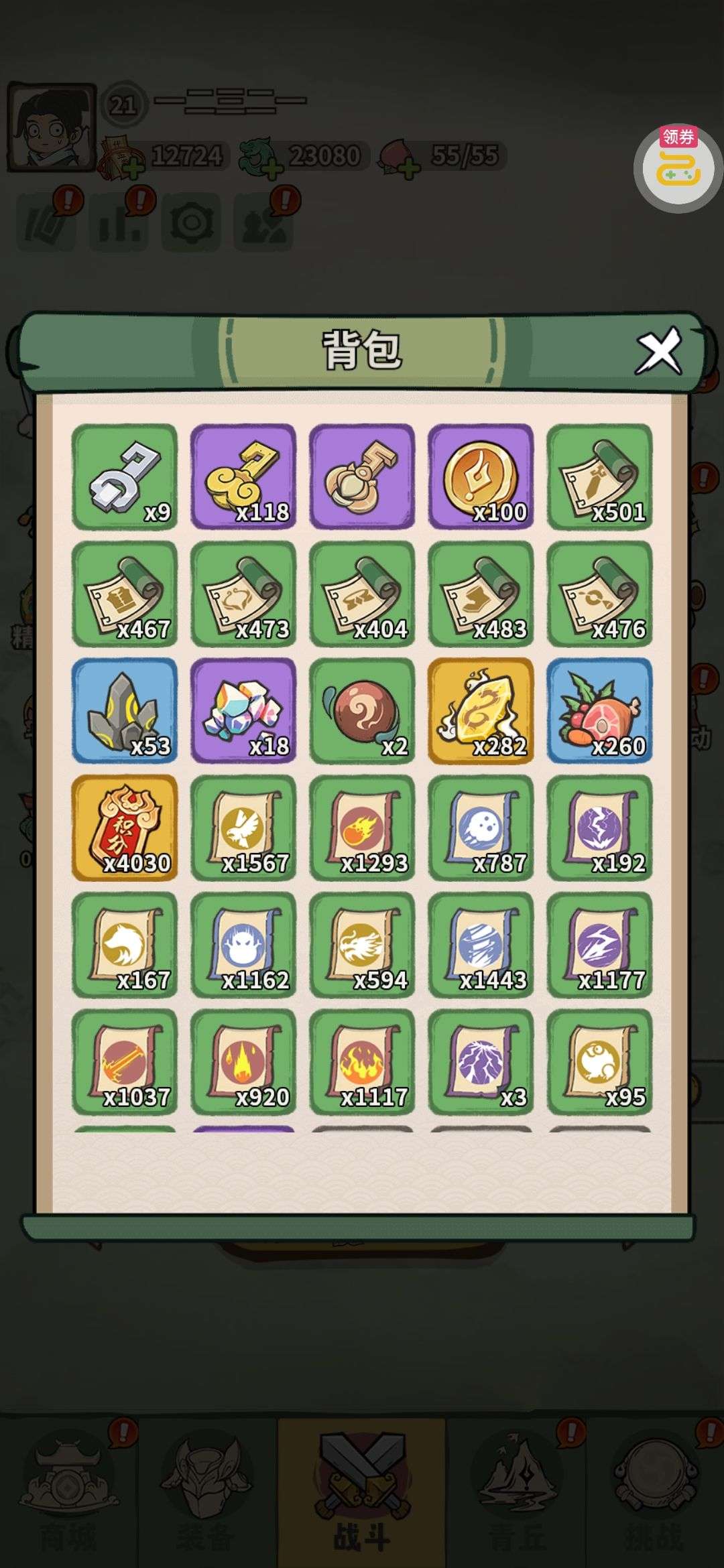Open the sword blueprint scroll x501

click(x=599, y=476)
